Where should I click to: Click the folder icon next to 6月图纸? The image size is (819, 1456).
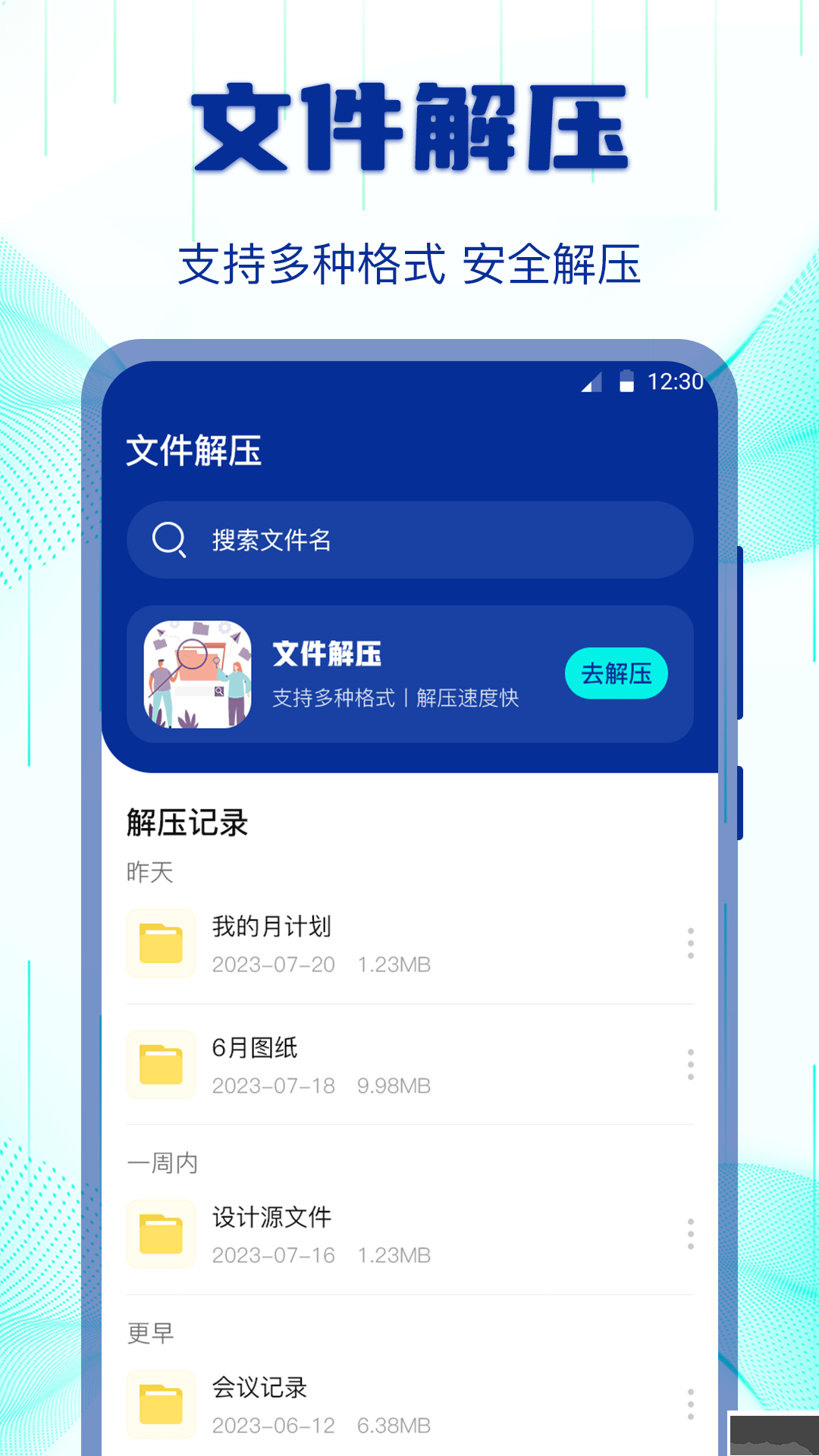coord(161,1065)
